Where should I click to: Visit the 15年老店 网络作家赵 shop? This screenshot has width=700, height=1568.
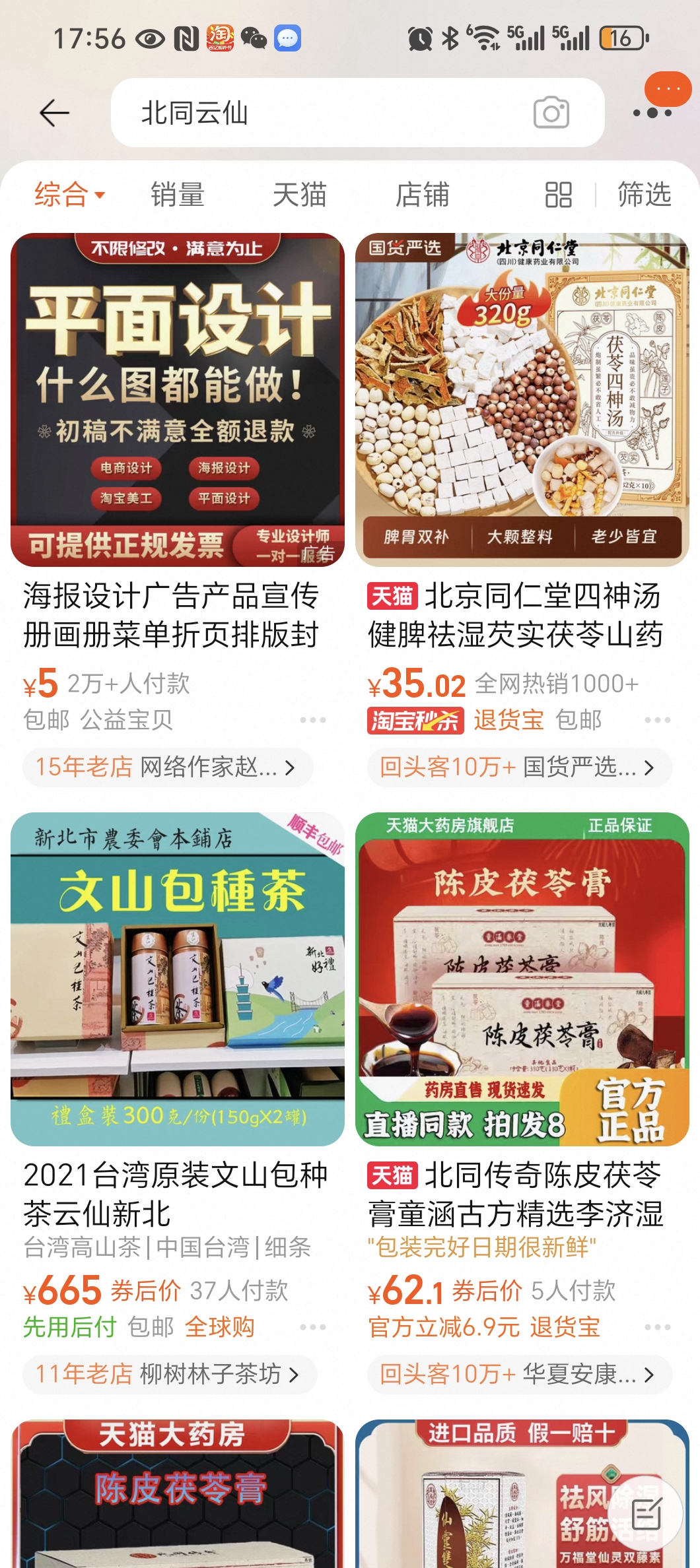(x=167, y=767)
